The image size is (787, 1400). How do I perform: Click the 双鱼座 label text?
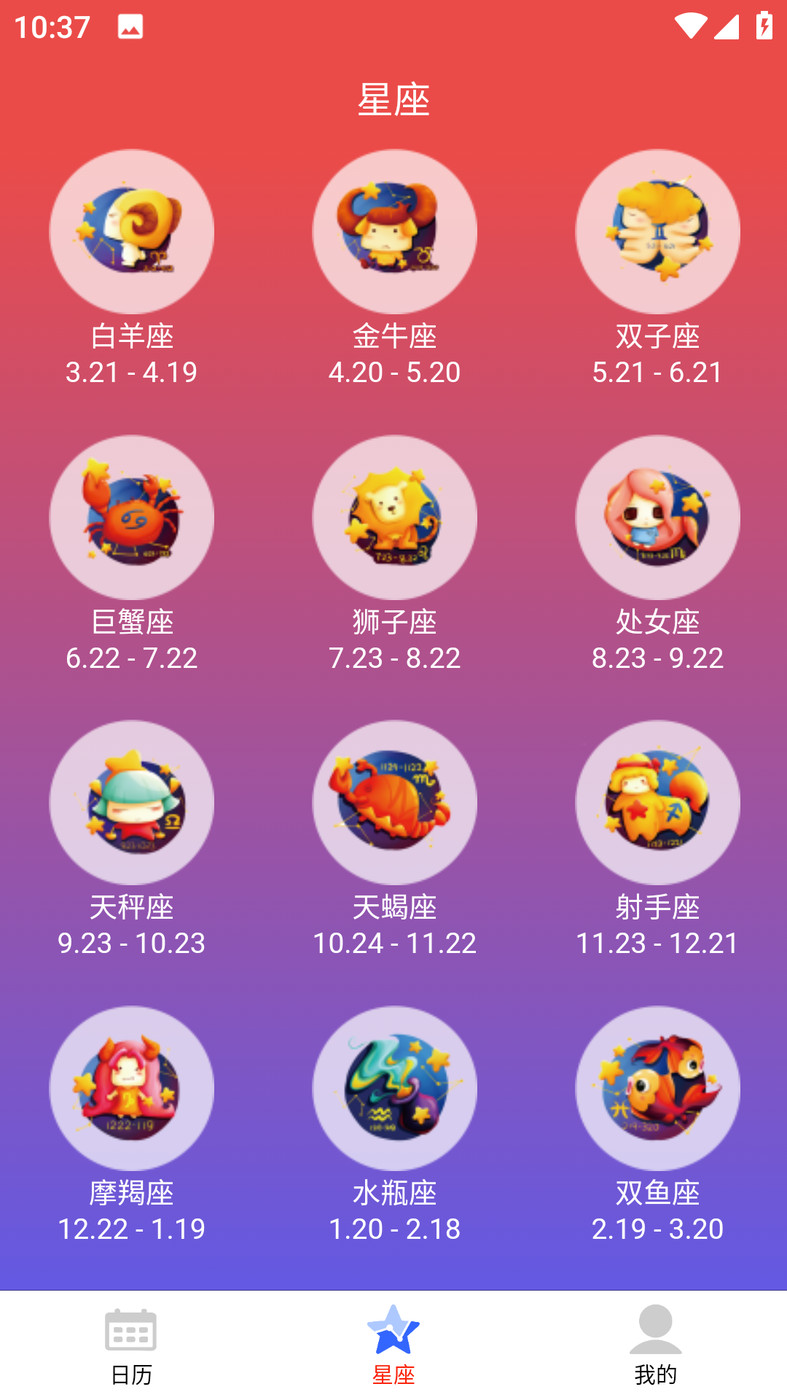click(x=657, y=1192)
